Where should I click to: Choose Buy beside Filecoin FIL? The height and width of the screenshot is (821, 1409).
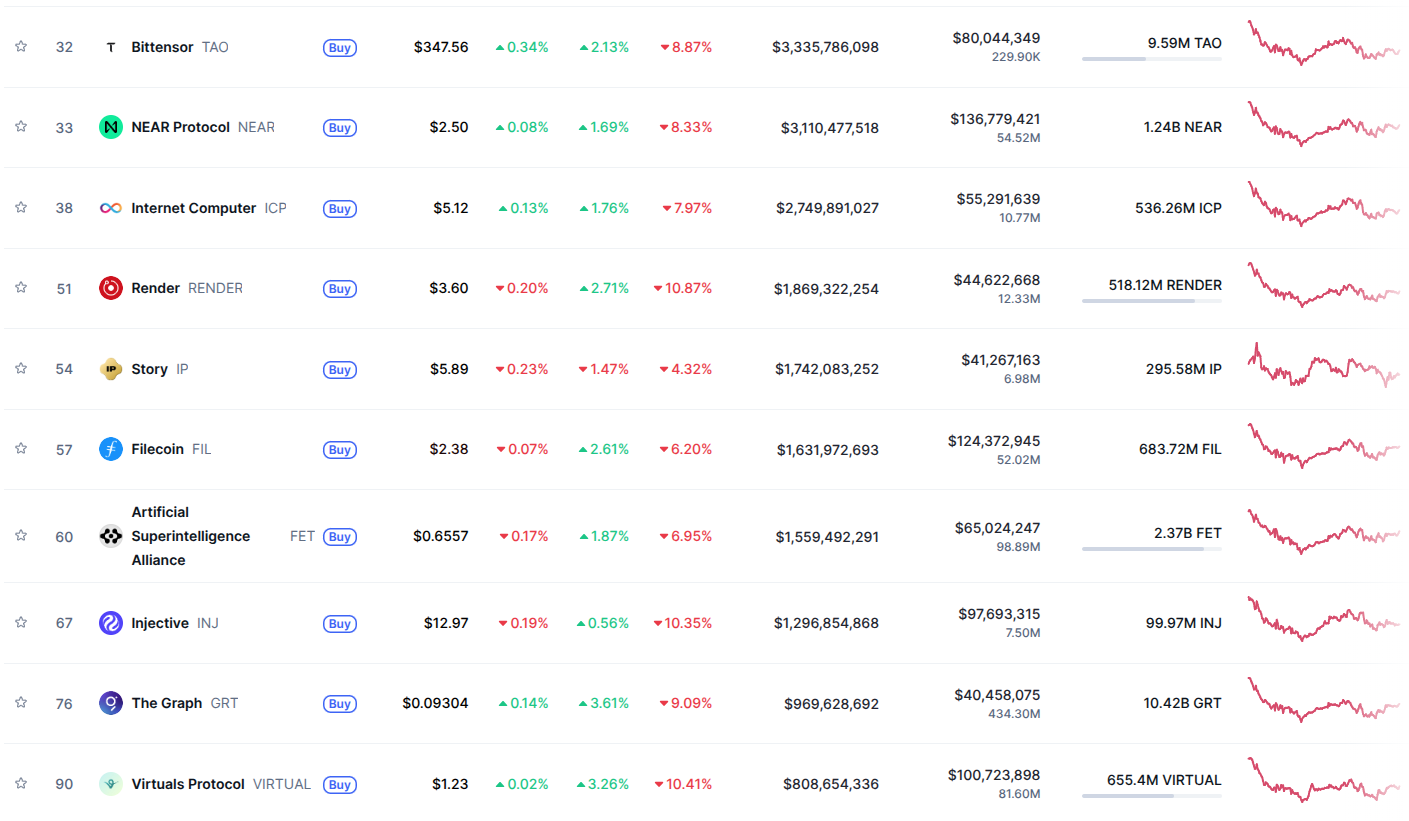(x=340, y=450)
